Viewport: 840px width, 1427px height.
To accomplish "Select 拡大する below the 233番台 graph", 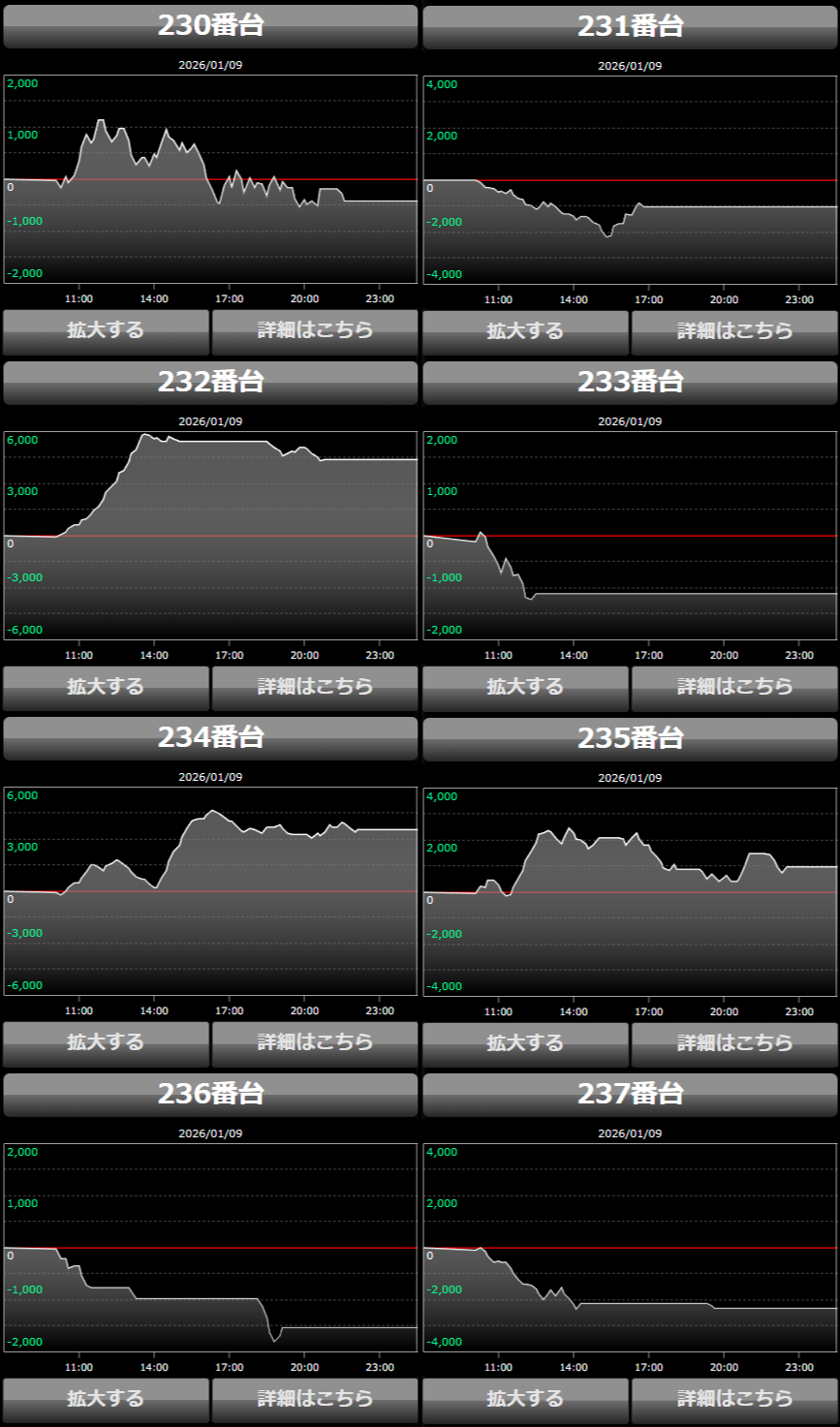I will (x=525, y=687).
